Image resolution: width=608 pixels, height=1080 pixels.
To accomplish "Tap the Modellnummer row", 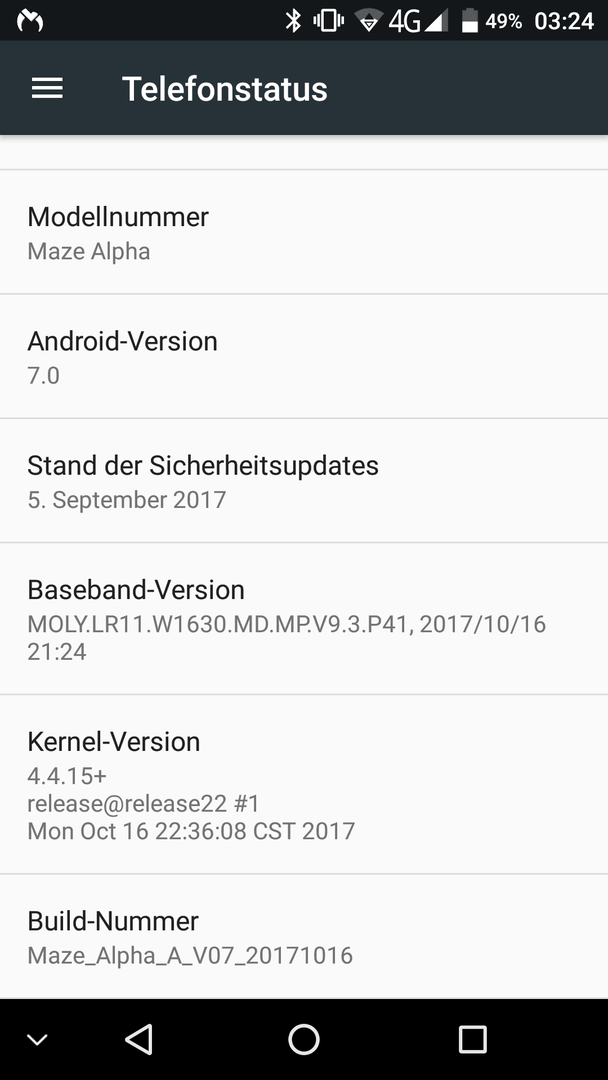I will pos(304,232).
